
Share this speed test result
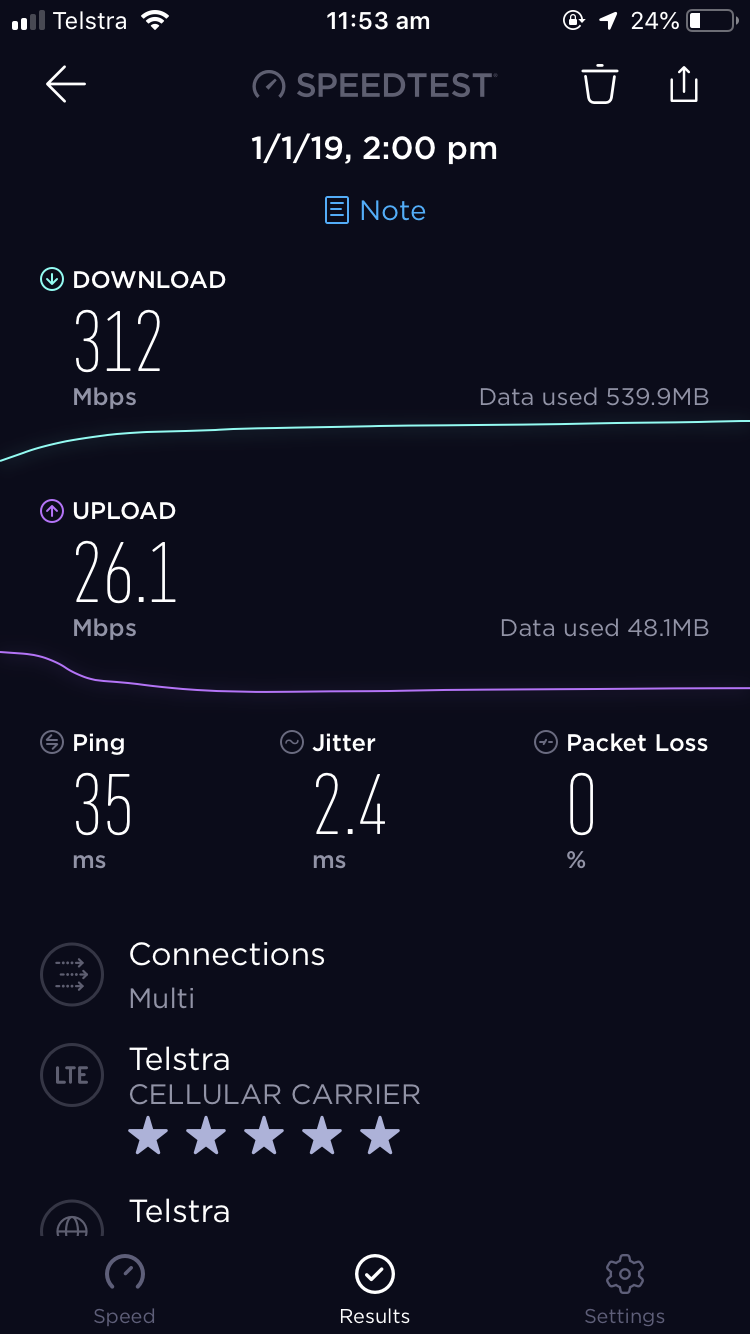(683, 85)
